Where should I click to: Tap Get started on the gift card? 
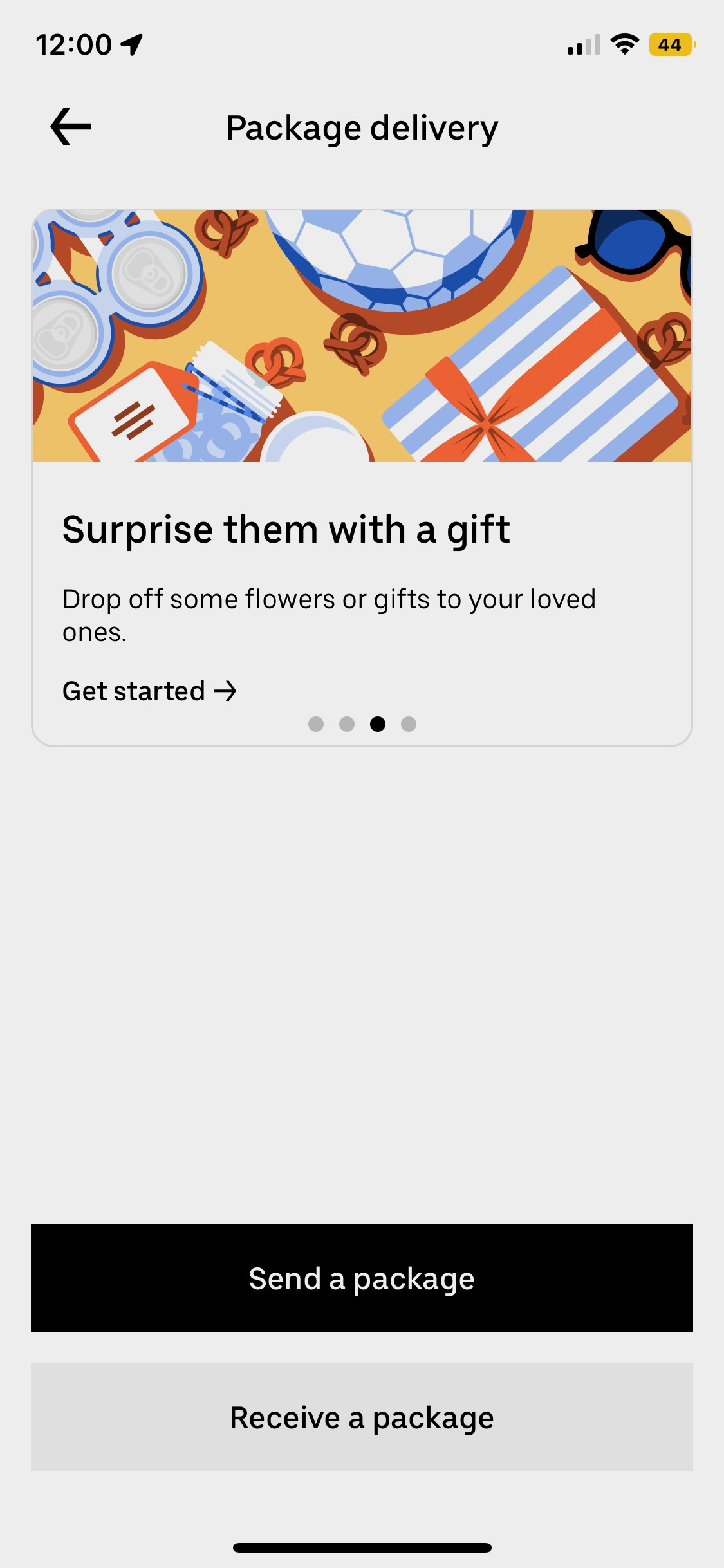[149, 691]
